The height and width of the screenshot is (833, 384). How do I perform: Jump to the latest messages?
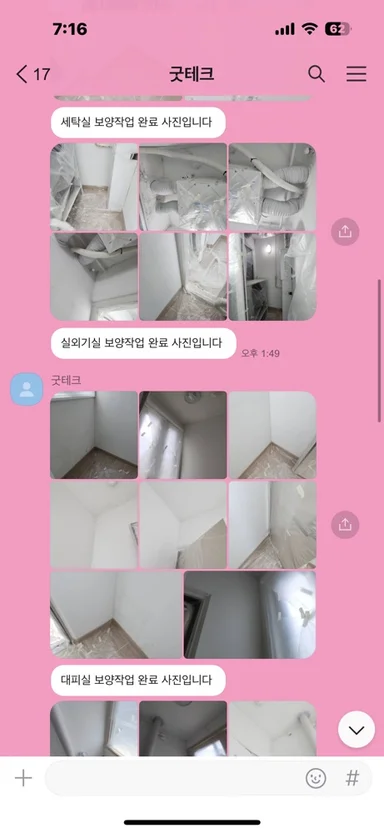tap(356, 729)
